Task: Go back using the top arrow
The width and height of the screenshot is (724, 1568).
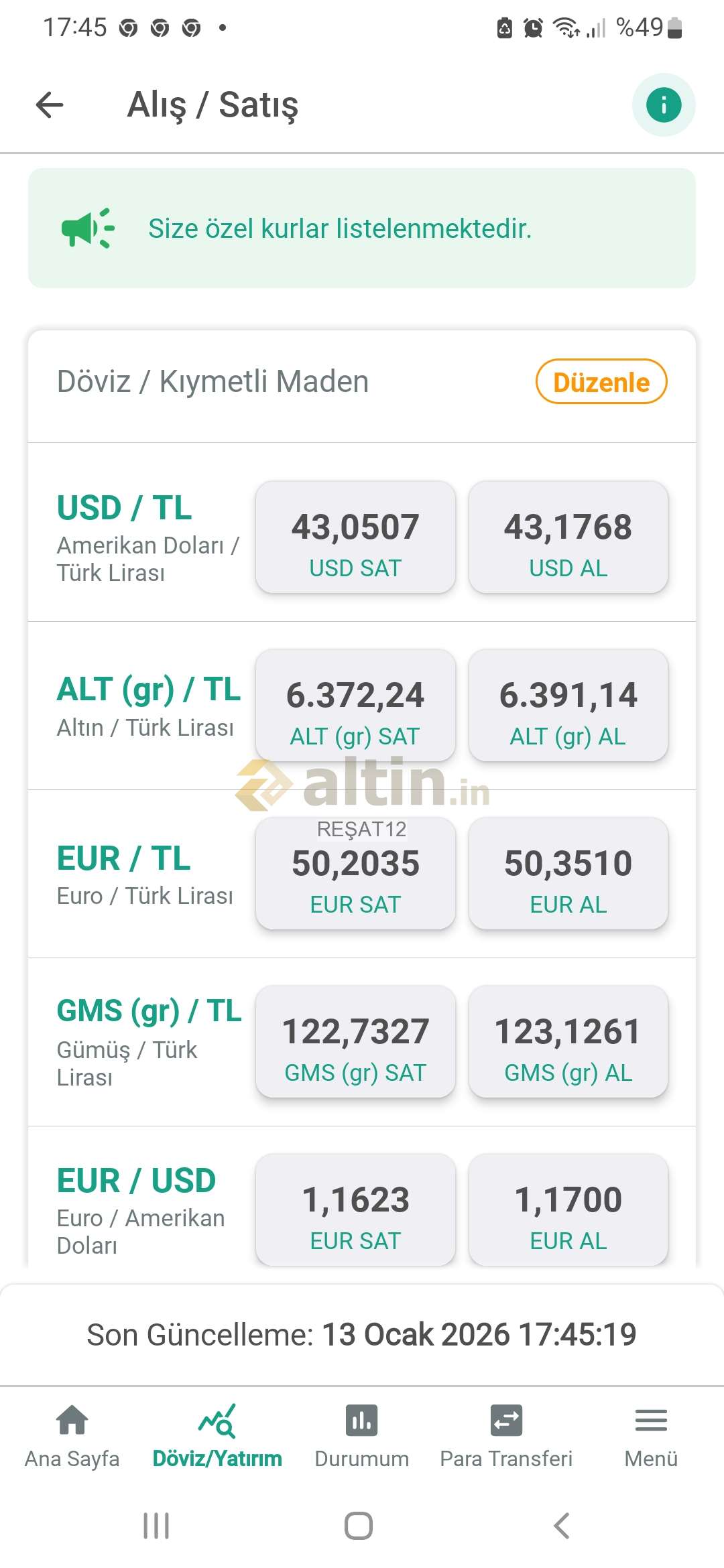Action: point(50,105)
